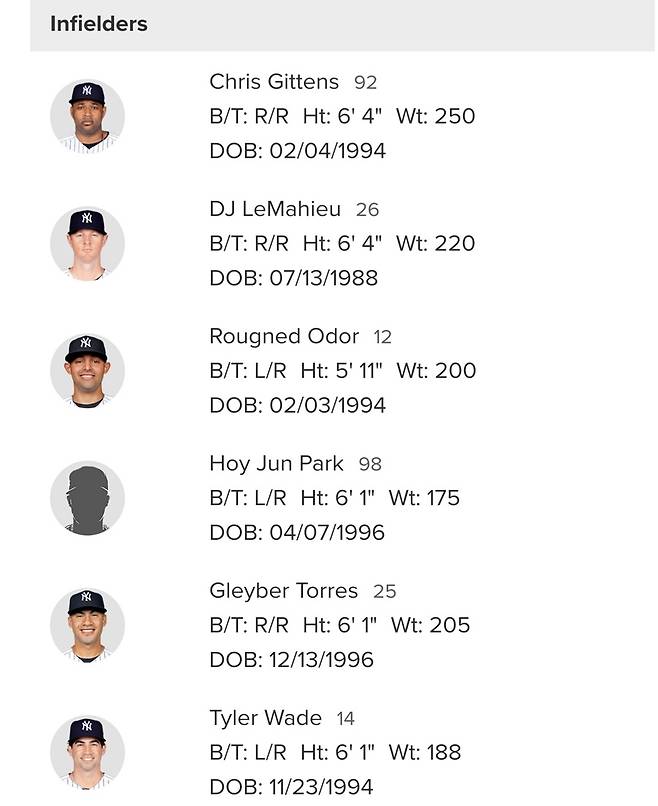Open Hoy Jun Park's profile
This screenshot has width=658, height=806.
pos(276,464)
